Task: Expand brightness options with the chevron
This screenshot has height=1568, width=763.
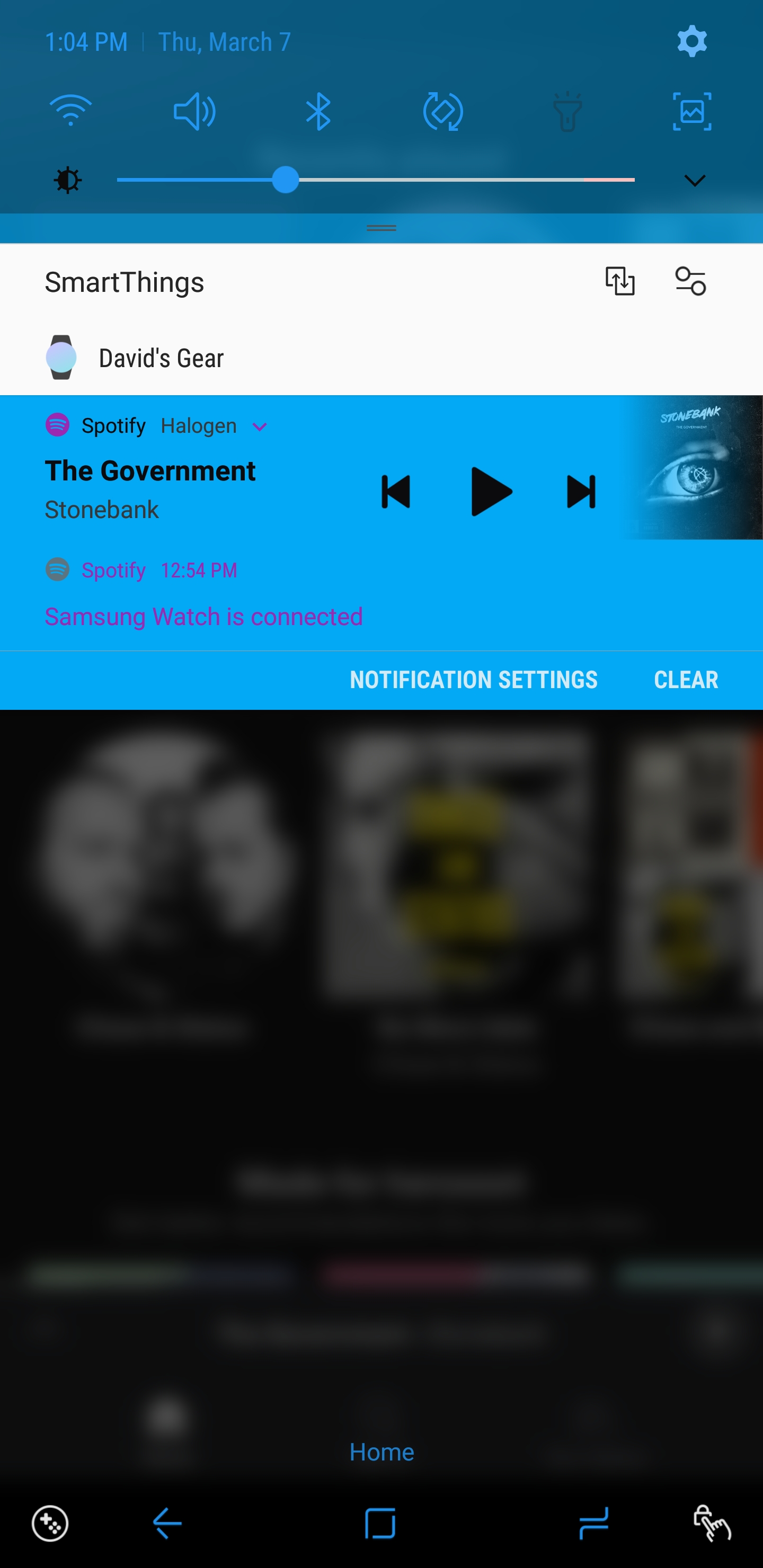Action: click(694, 180)
